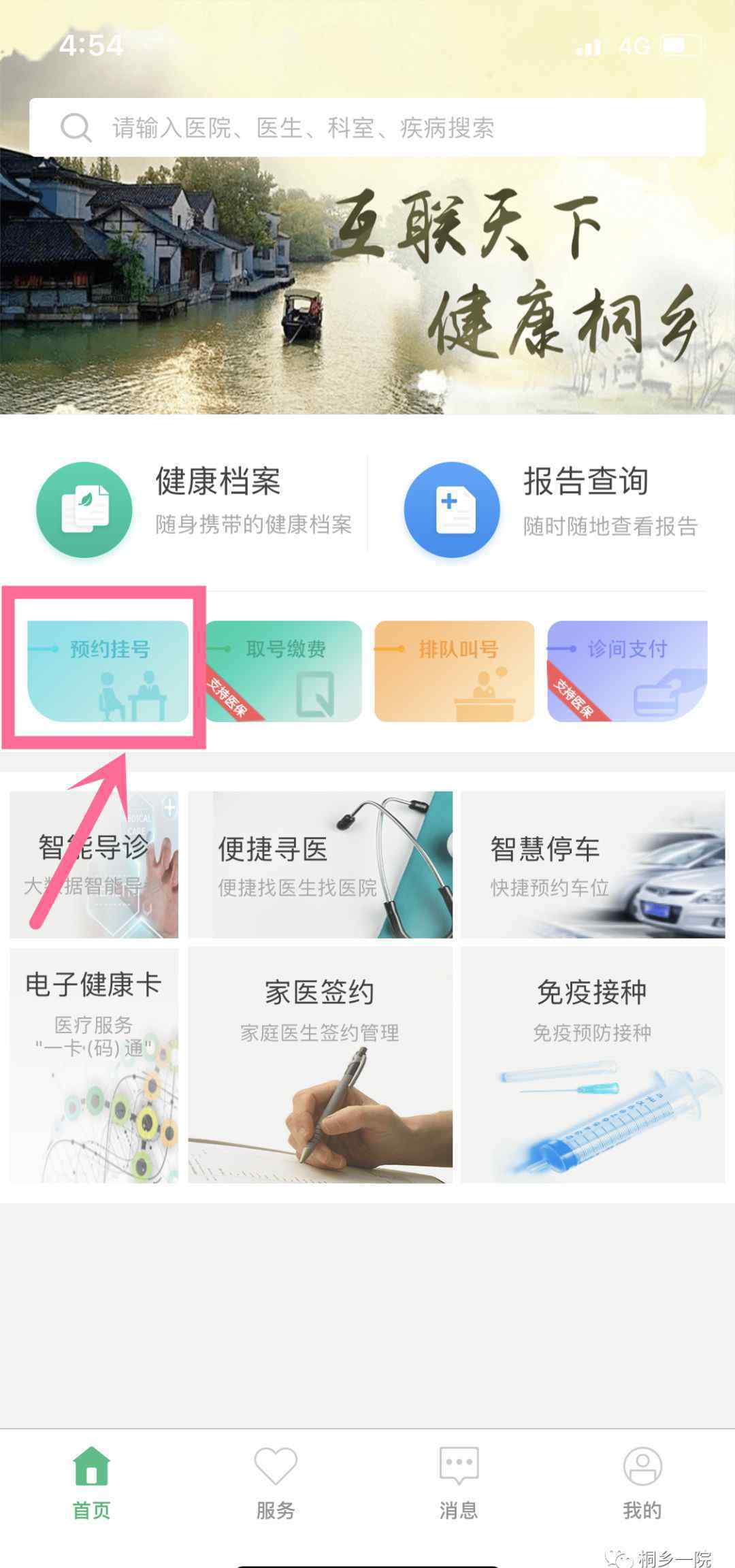Switch to the 消息 tab
This screenshot has height=1568, width=735.
pyautogui.click(x=459, y=1484)
